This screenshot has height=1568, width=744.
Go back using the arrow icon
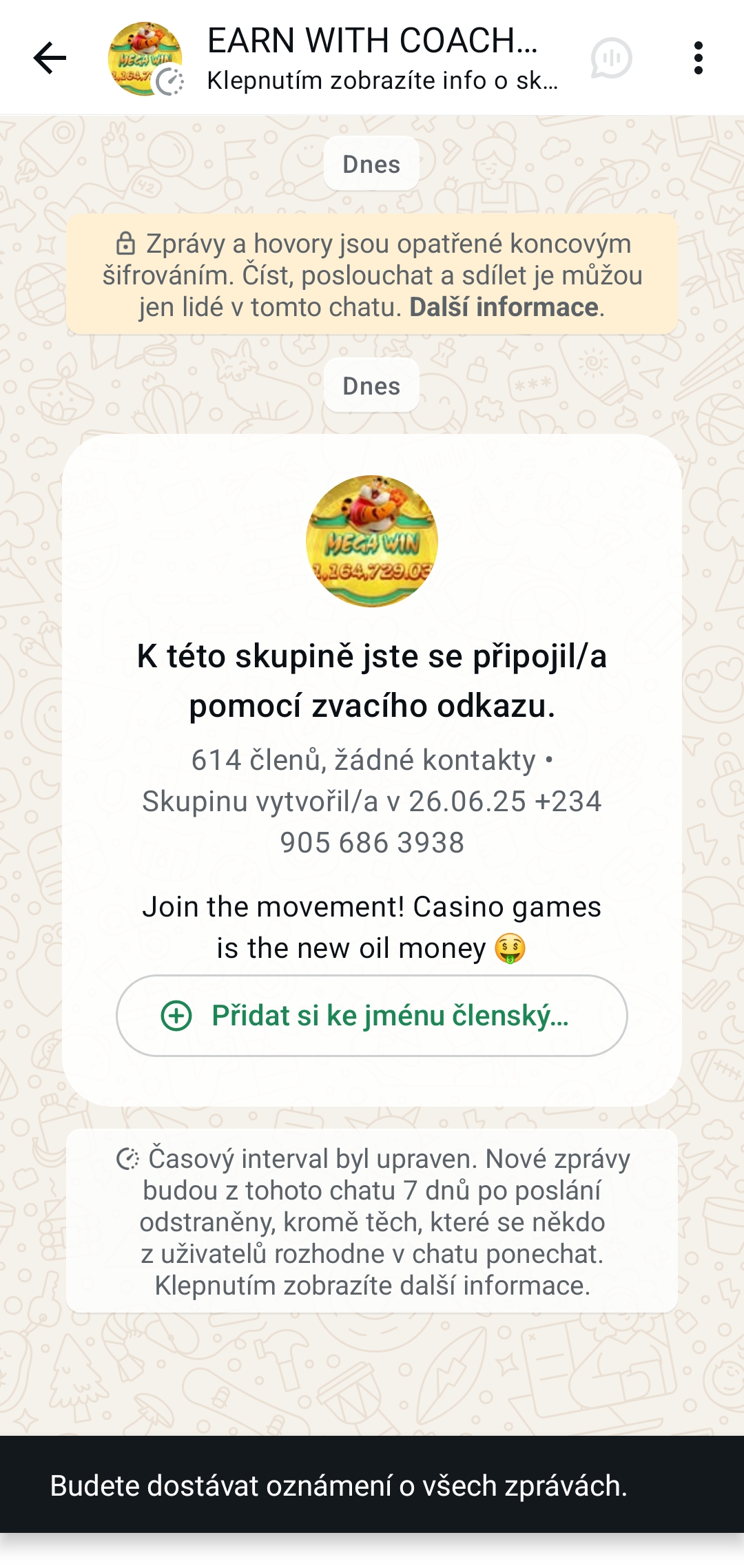50,58
